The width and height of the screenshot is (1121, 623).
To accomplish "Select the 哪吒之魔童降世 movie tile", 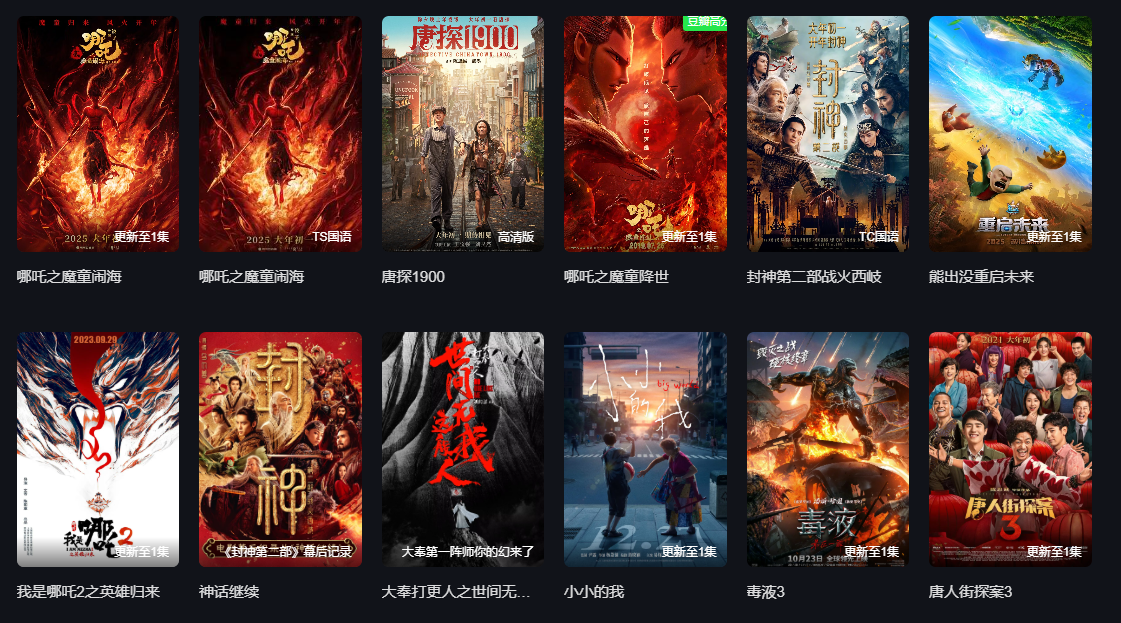I will click(645, 133).
